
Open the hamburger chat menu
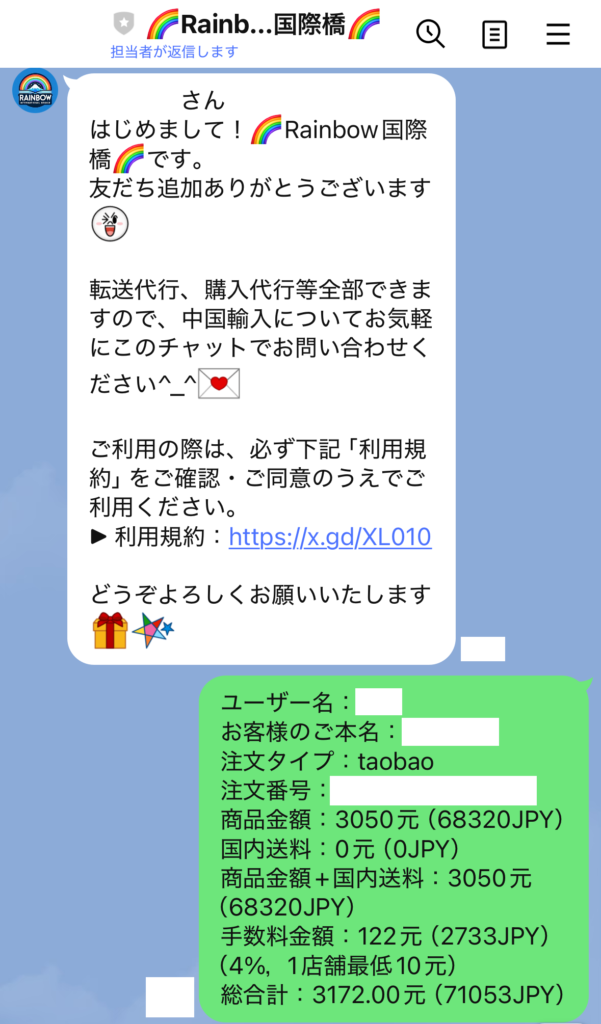coord(558,34)
